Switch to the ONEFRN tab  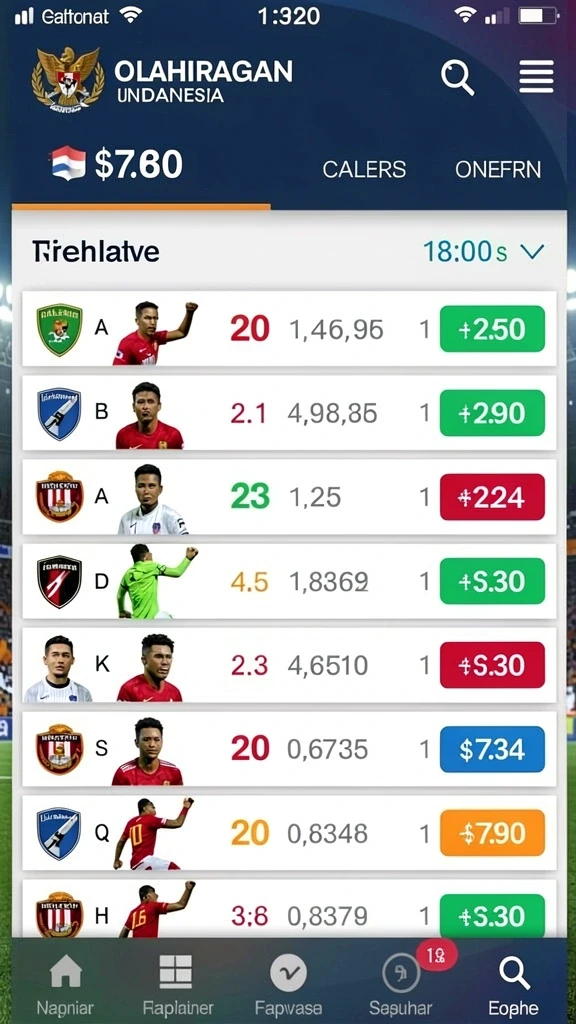[498, 169]
